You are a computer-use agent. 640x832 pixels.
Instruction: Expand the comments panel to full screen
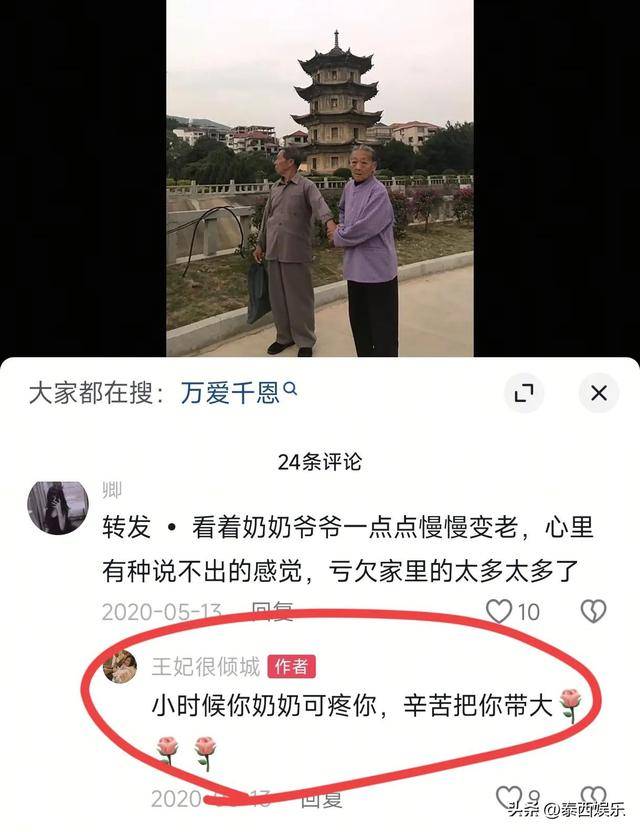click(524, 393)
